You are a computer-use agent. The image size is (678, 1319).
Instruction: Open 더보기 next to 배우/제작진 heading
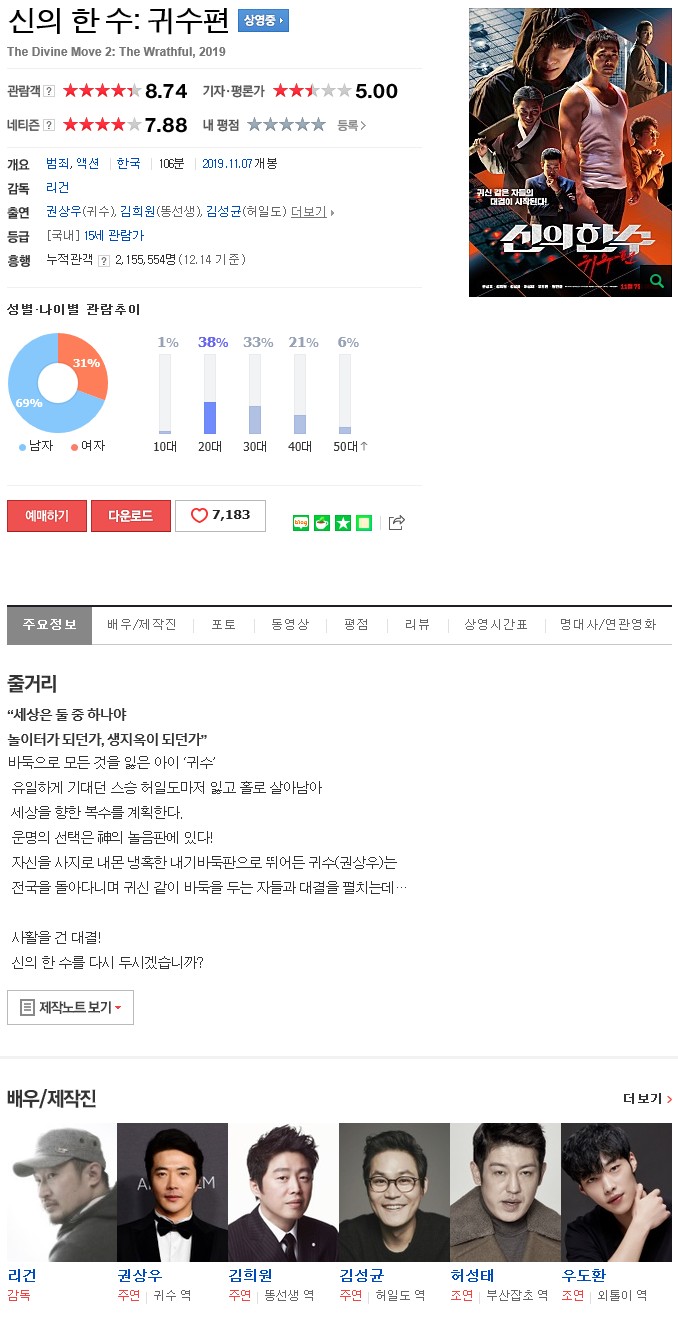647,1098
